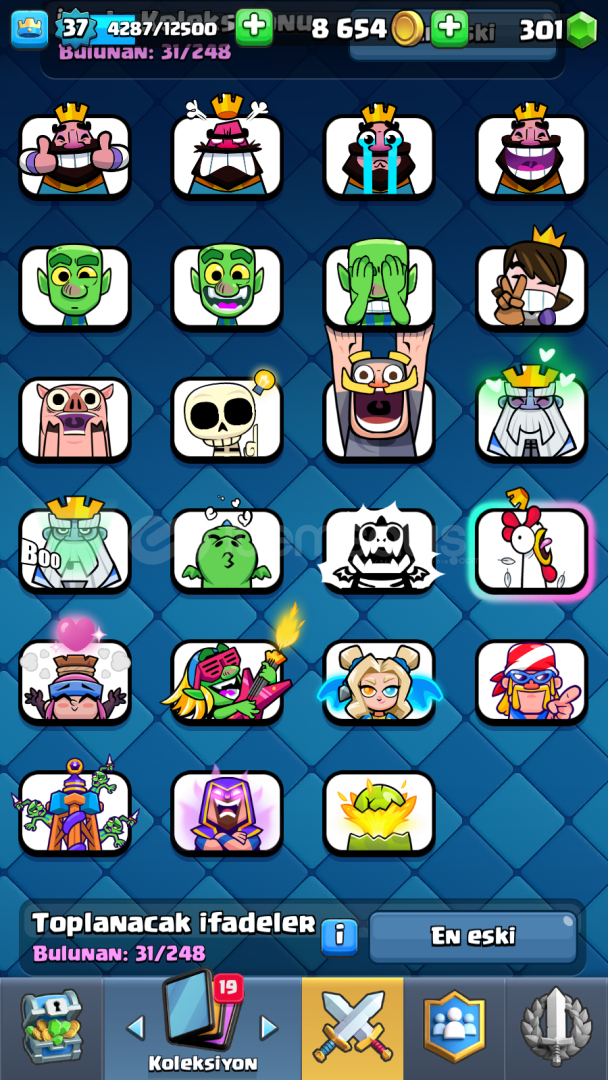Choose the hooded purple wizard emote
This screenshot has height=1080, width=608.
coord(227,811)
